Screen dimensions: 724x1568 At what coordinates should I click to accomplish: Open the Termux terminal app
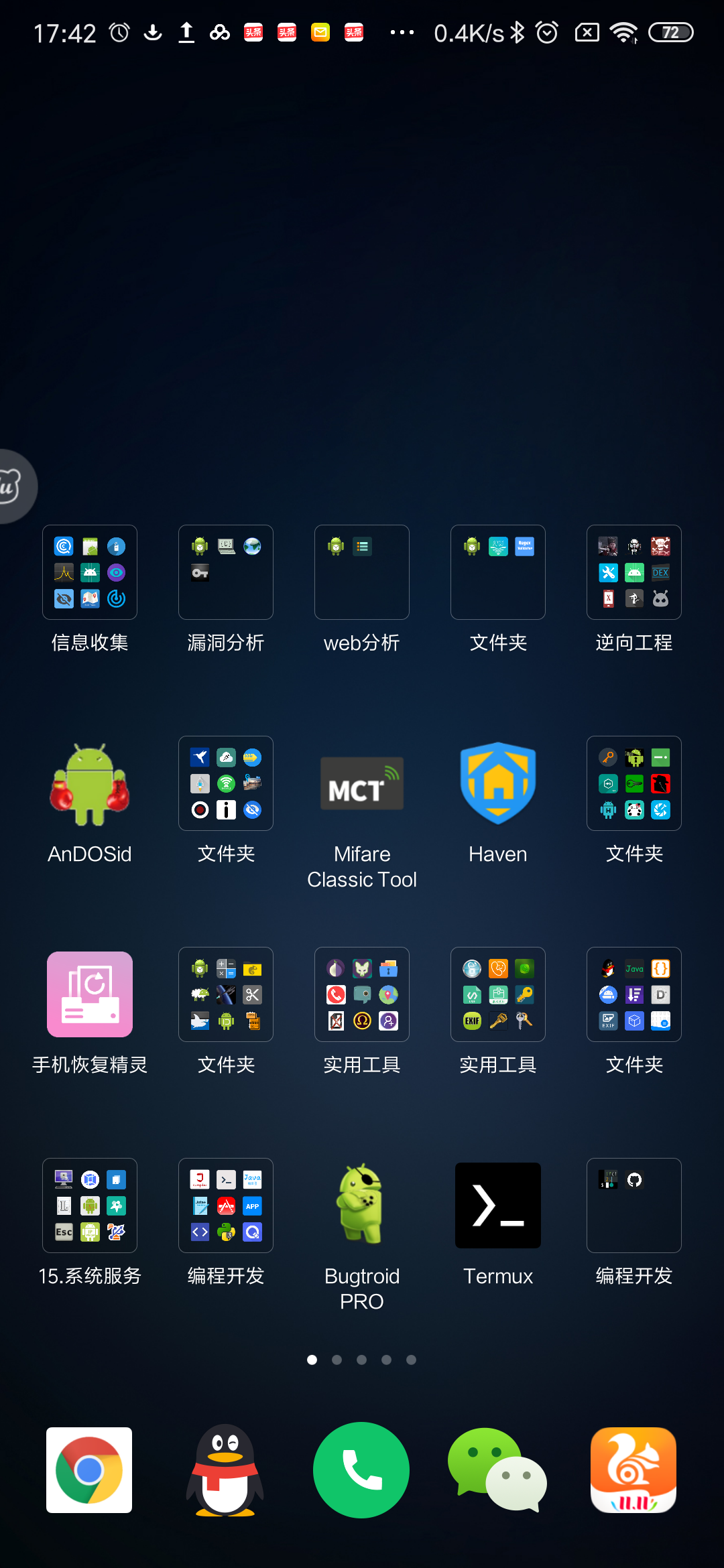coord(498,1205)
